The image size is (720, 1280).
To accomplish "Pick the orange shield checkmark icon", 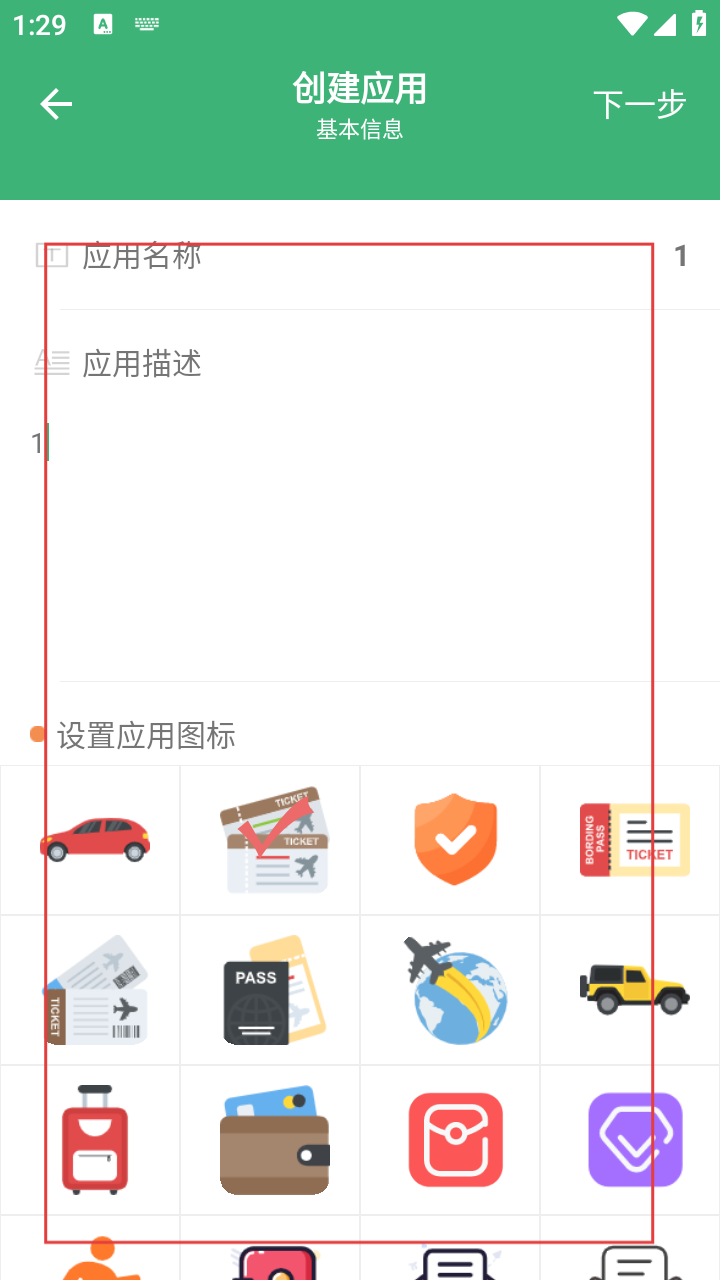I will 455,840.
